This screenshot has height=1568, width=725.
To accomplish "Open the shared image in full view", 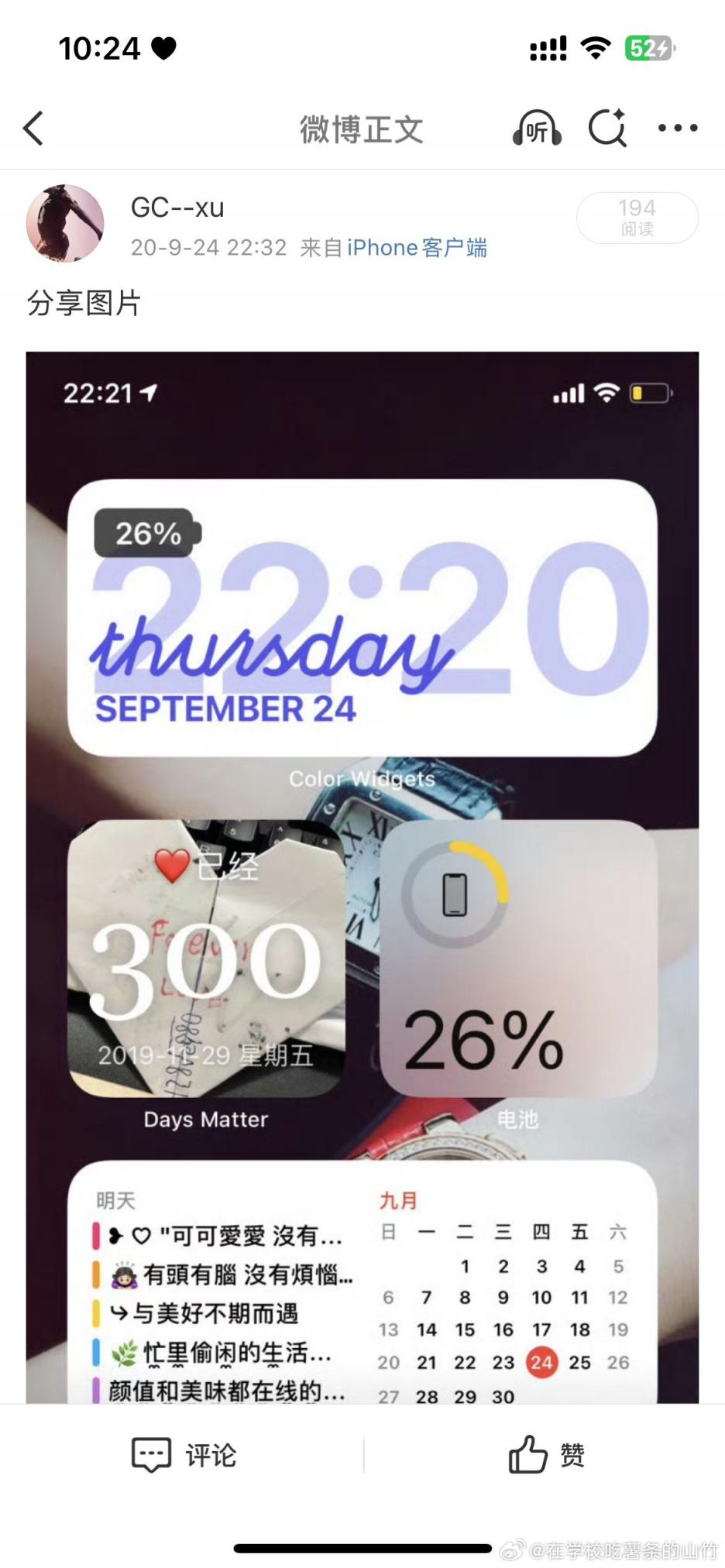I will pos(362,875).
